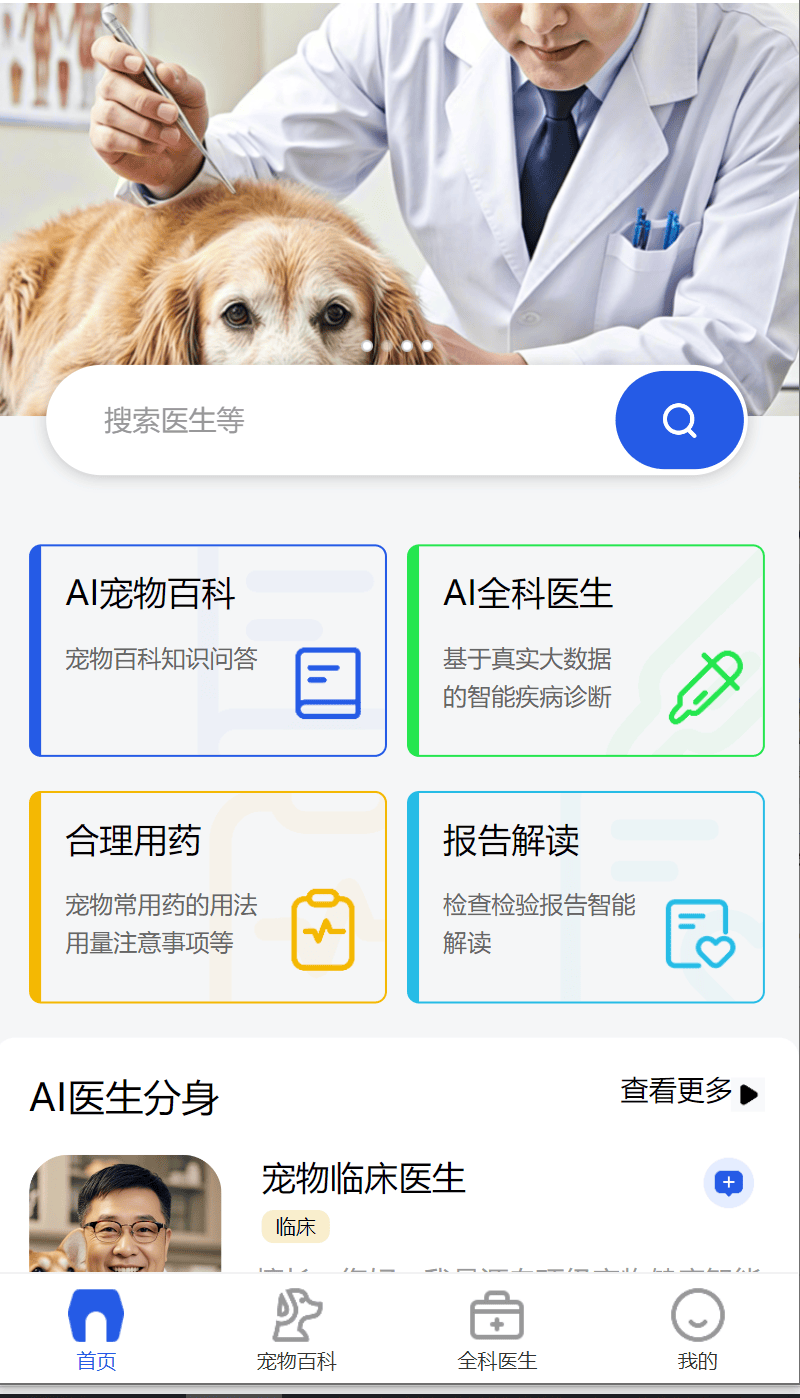Image resolution: width=800 pixels, height=1398 pixels.
Task: Open the 合理用药 card
Action: pyautogui.click(x=208, y=897)
